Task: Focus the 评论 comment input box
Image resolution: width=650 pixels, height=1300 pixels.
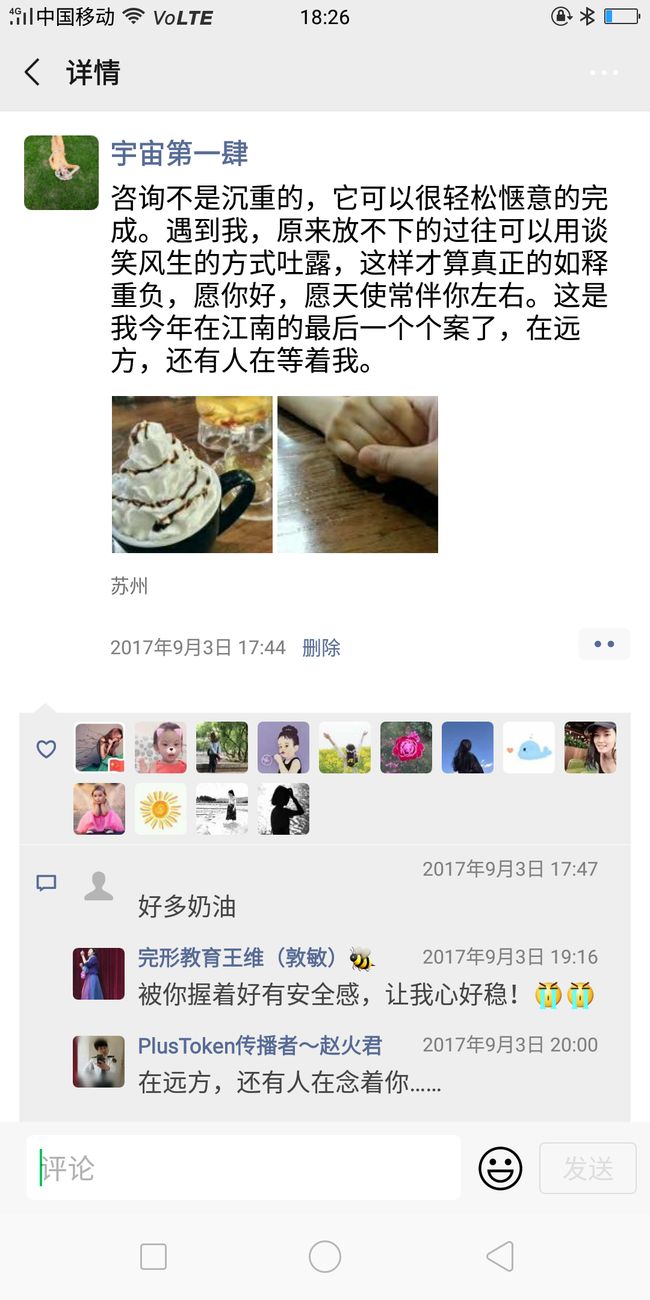Action: point(244,1167)
